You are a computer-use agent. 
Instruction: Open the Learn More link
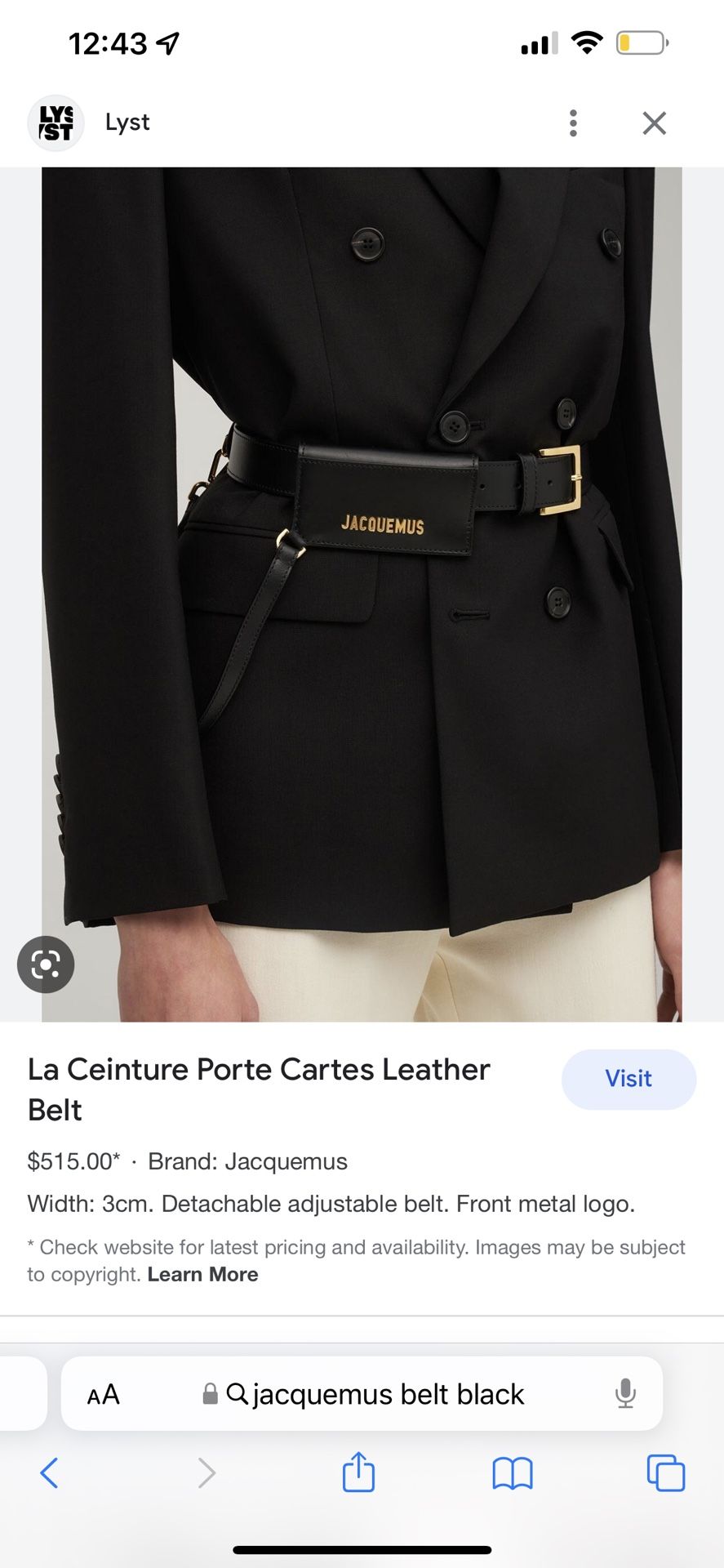coord(202,1274)
